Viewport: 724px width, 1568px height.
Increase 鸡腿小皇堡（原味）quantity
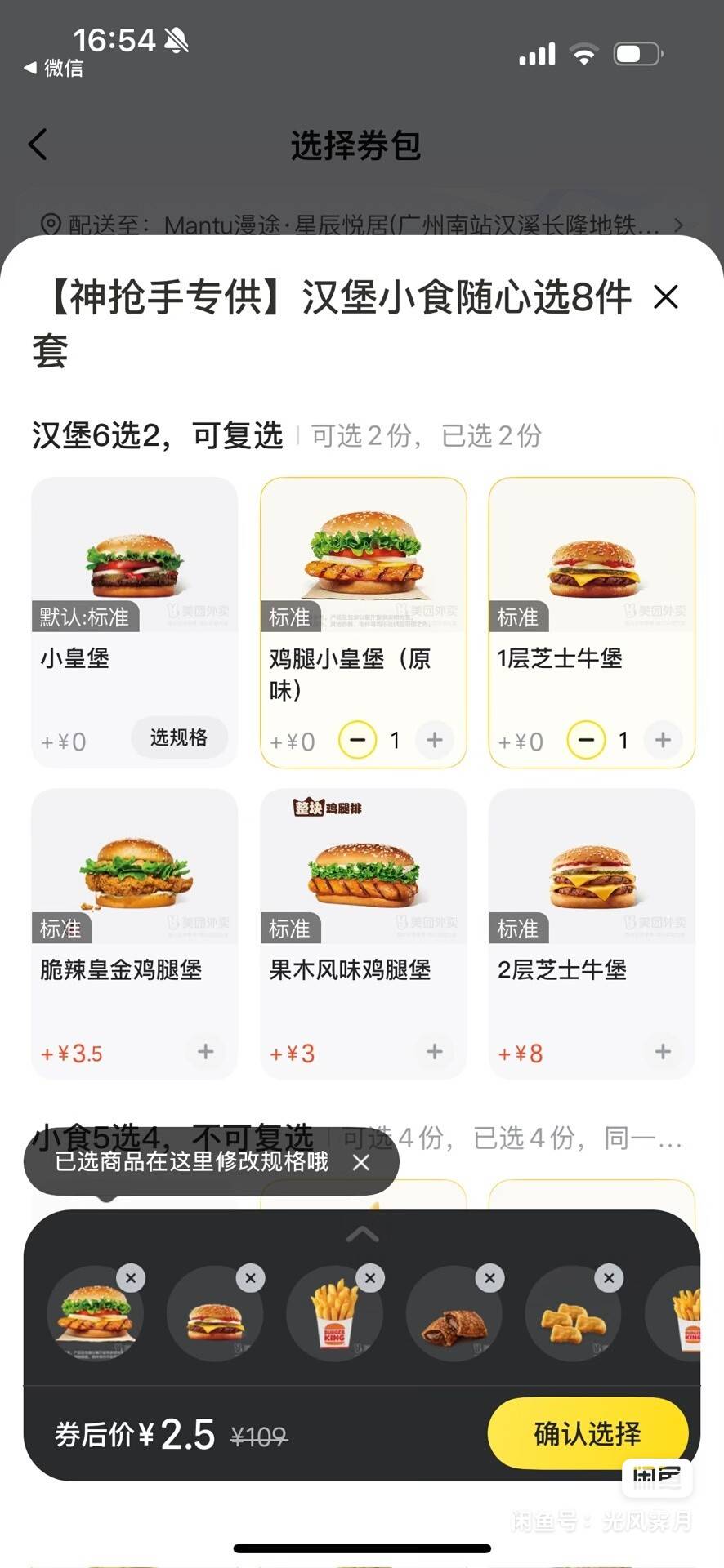[x=435, y=741]
